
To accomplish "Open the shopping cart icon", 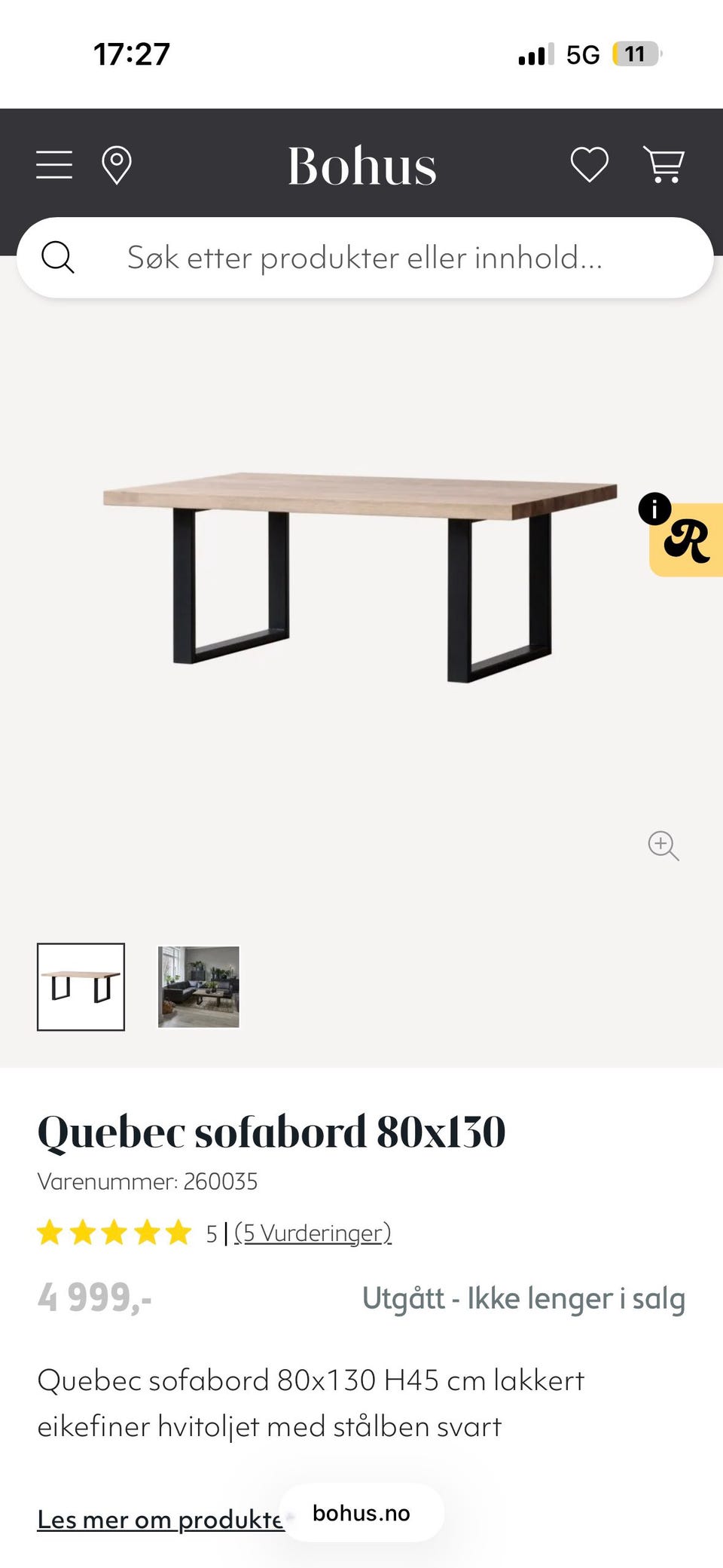I will click(664, 164).
